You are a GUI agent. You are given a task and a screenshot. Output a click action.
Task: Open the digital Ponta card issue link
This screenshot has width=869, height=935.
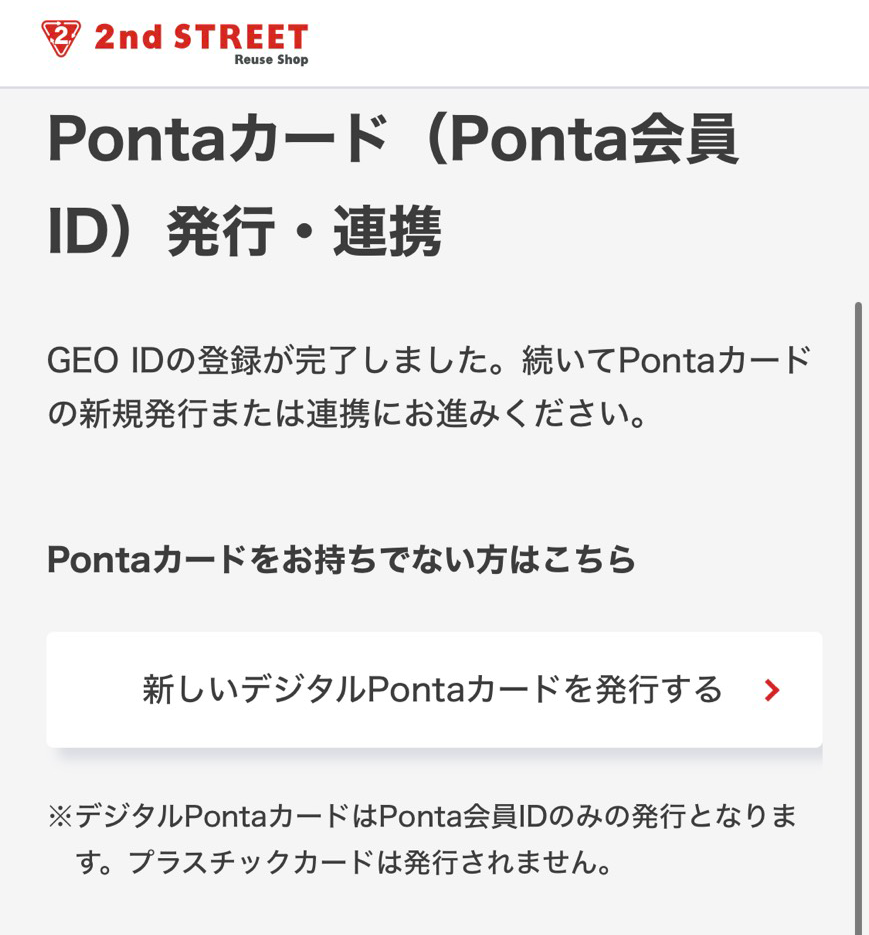click(x=432, y=688)
